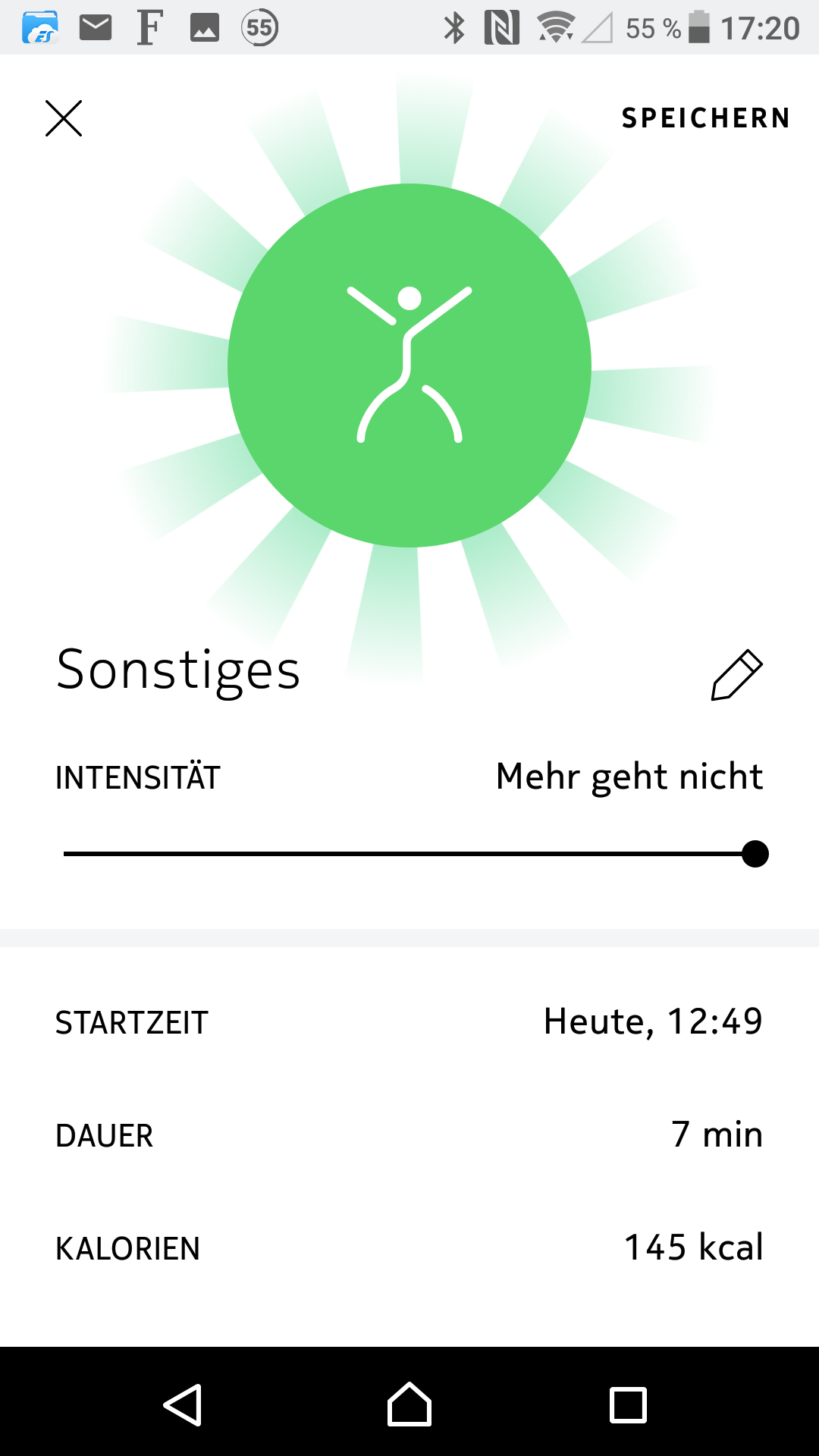Viewport: 819px width, 1456px height.
Task: Change the Startzeit value
Action: (652, 1021)
